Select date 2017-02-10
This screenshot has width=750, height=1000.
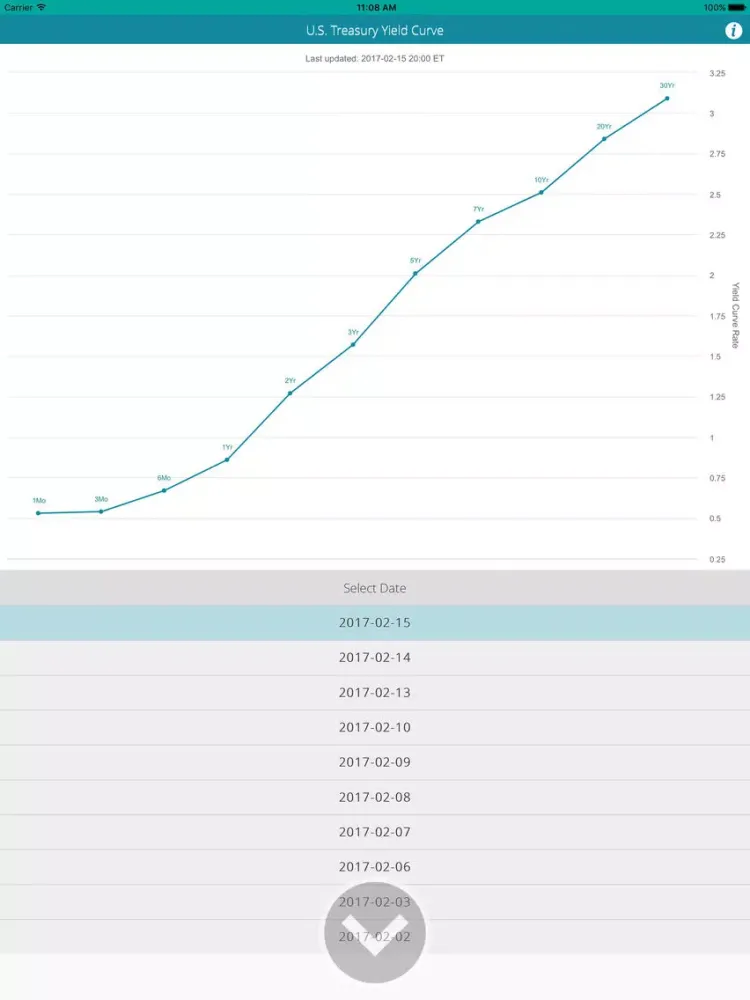click(x=375, y=728)
